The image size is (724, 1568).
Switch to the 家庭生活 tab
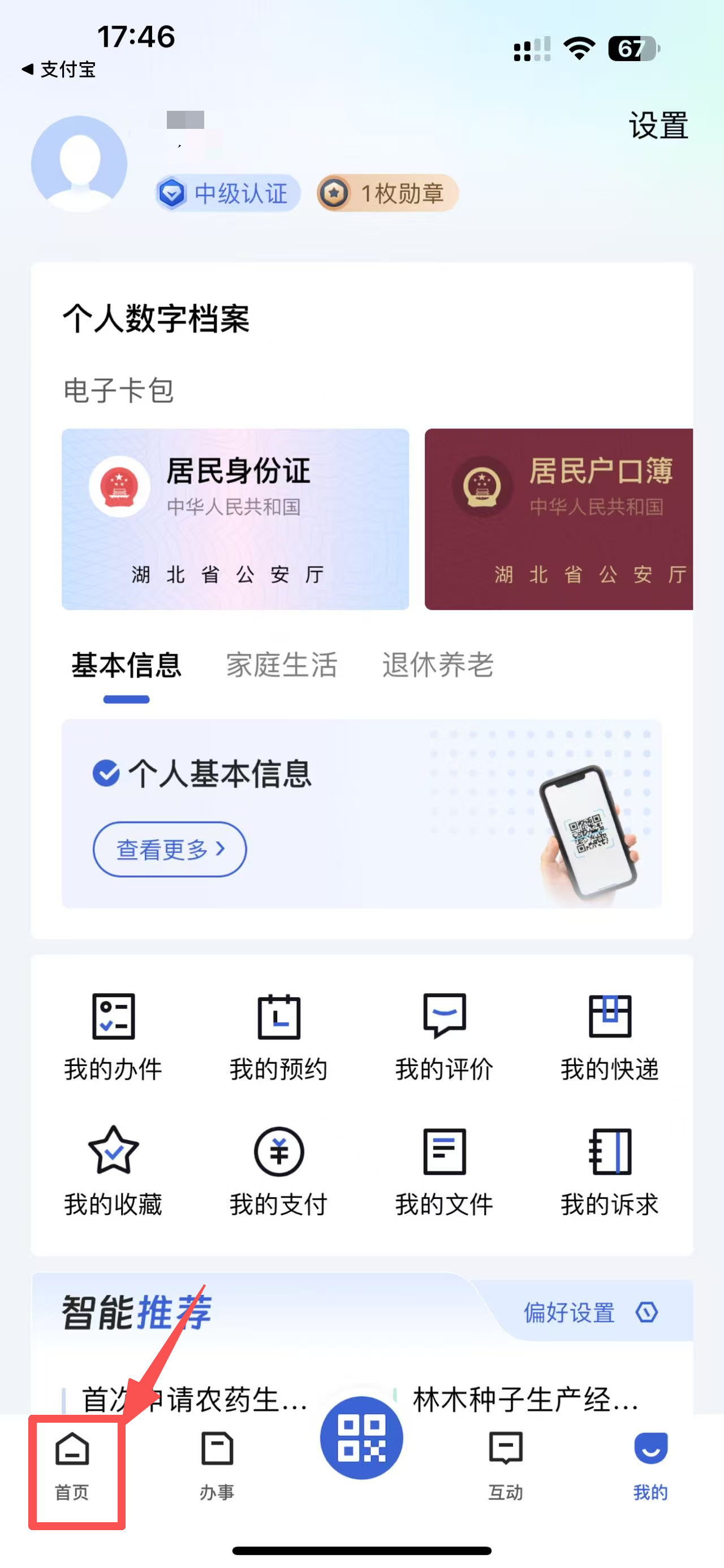click(x=281, y=665)
